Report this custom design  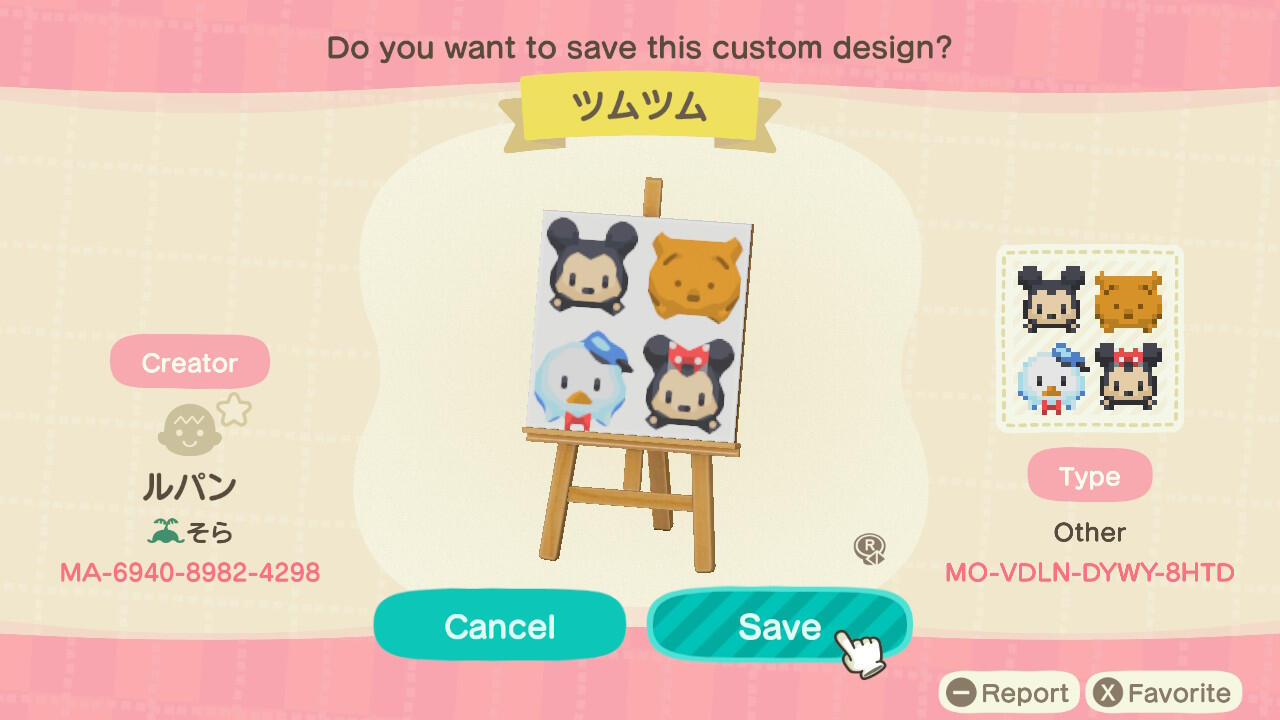click(1008, 693)
